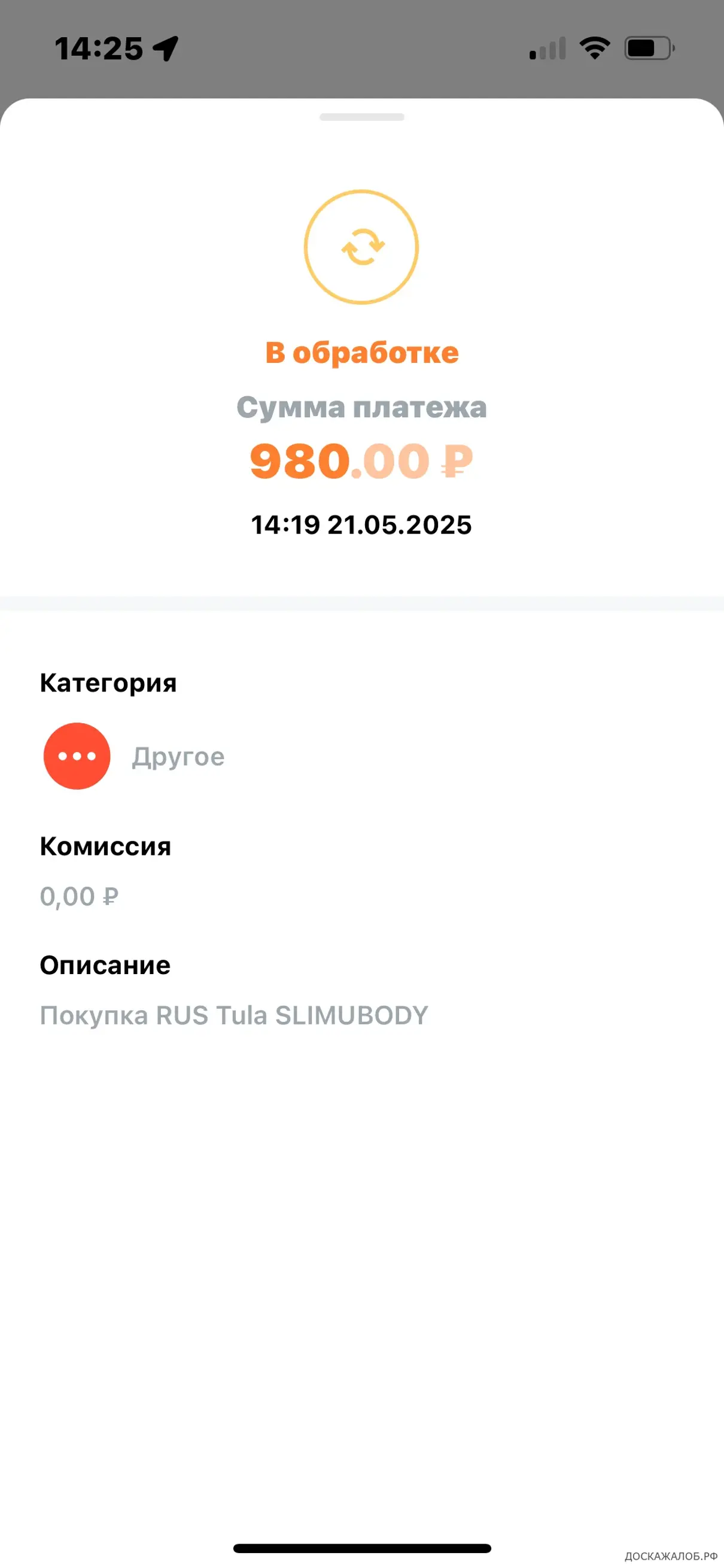Tap the sheet grabber handle at top
The image size is (724, 1568).
(362, 117)
